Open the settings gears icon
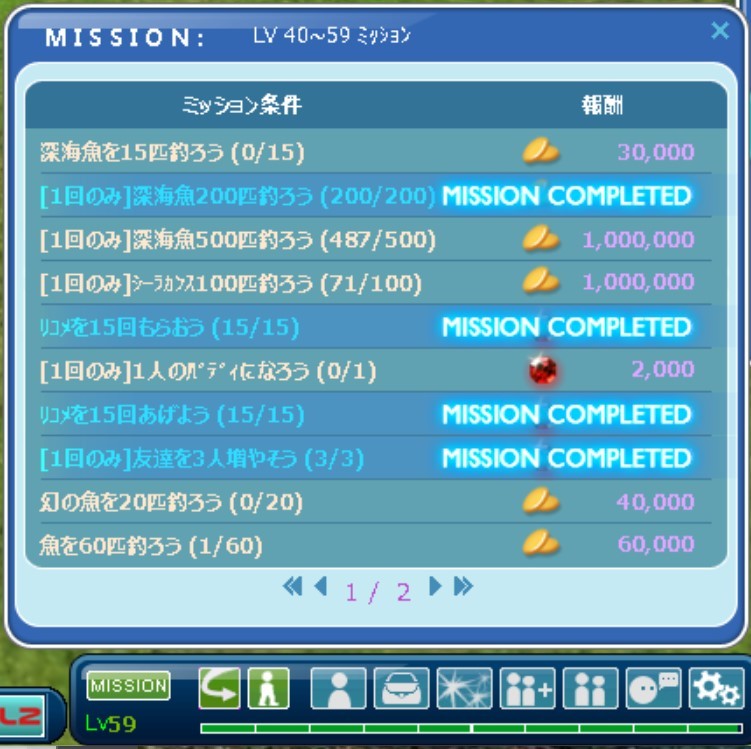Viewport: 751px width, 749px height. click(716, 688)
